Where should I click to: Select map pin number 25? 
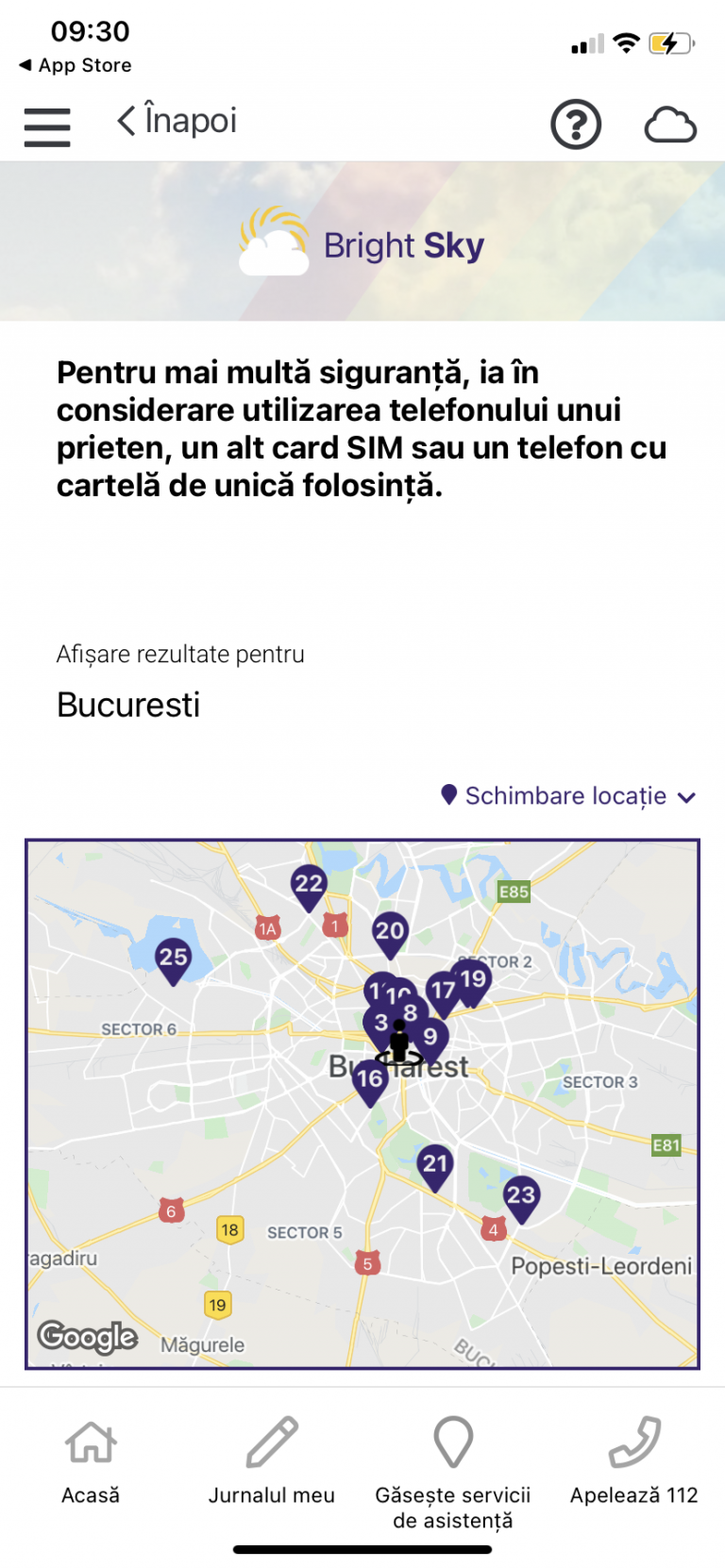point(173,958)
